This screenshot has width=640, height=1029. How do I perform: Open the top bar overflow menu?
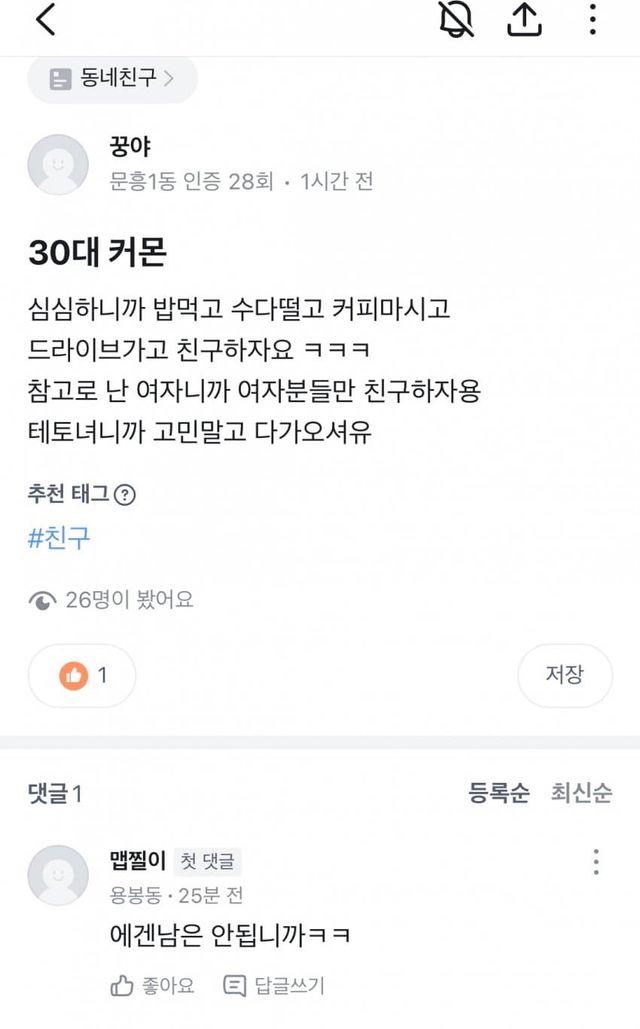point(593,21)
